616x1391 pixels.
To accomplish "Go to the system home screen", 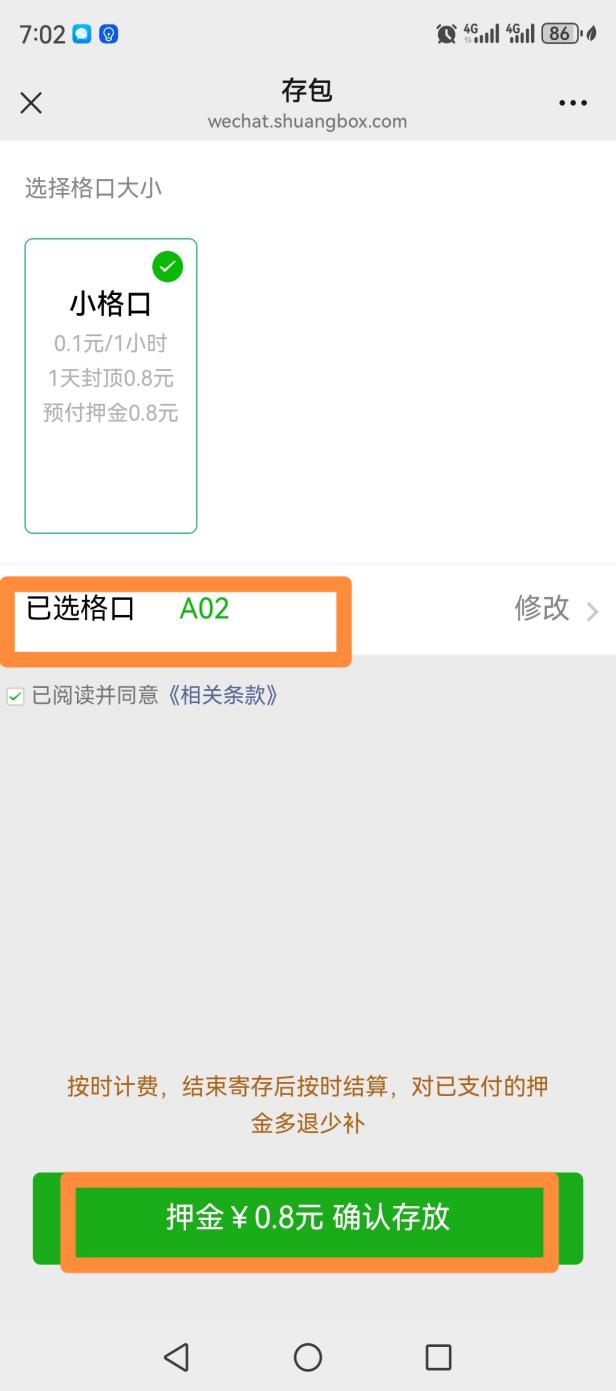I will point(308,1356).
